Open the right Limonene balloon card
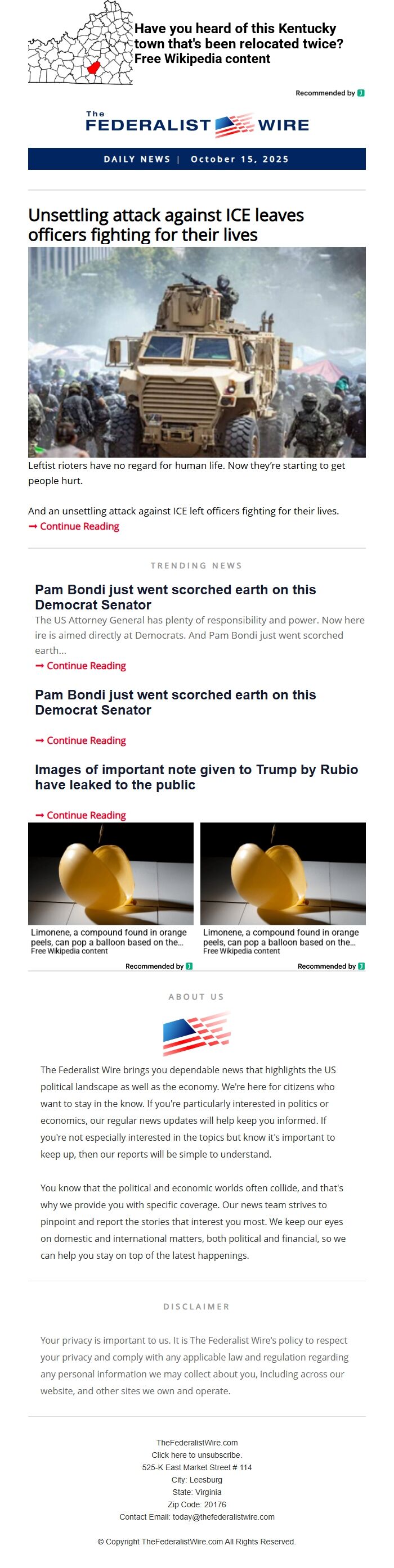Image resolution: width=394 pixels, height=1568 pixels. point(283,889)
